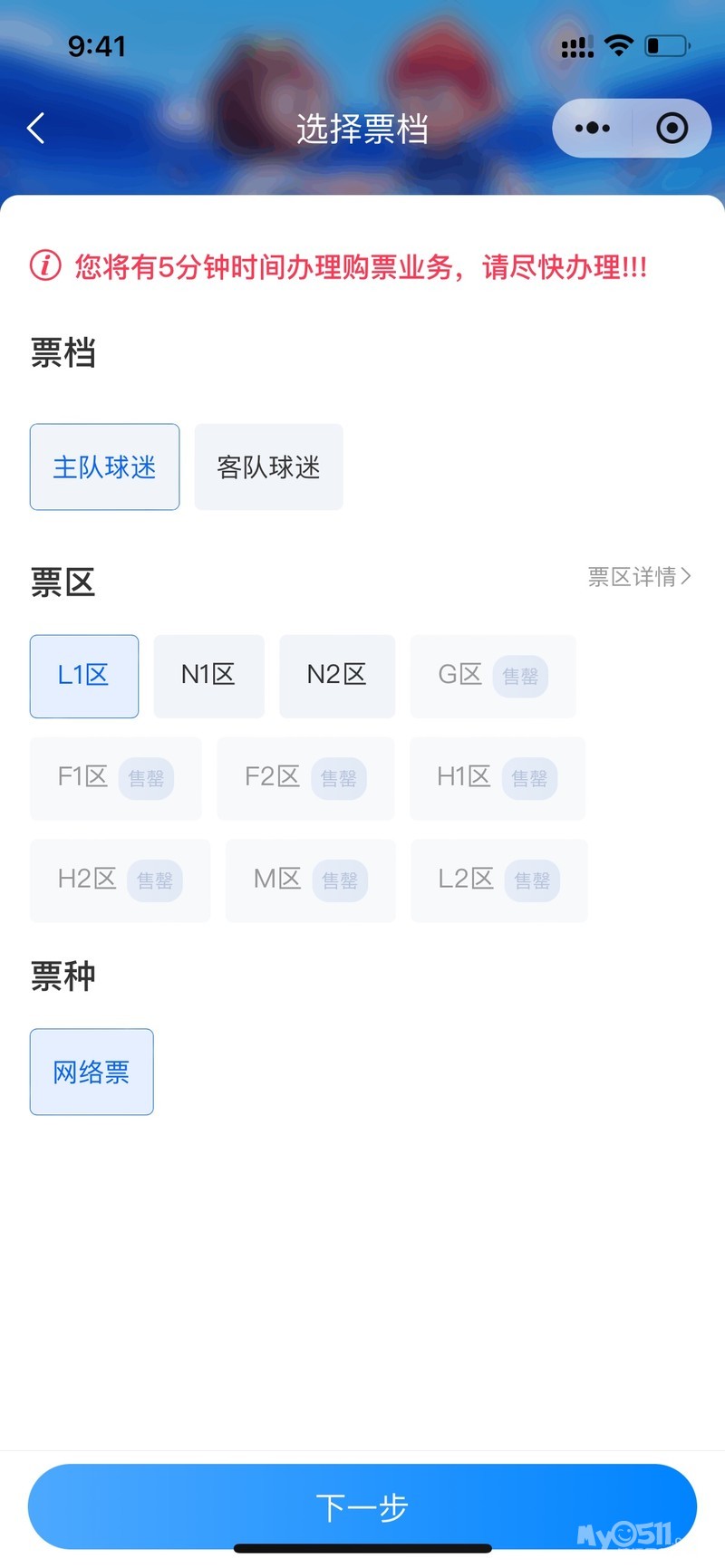Go back using the back arrow

pyautogui.click(x=36, y=129)
